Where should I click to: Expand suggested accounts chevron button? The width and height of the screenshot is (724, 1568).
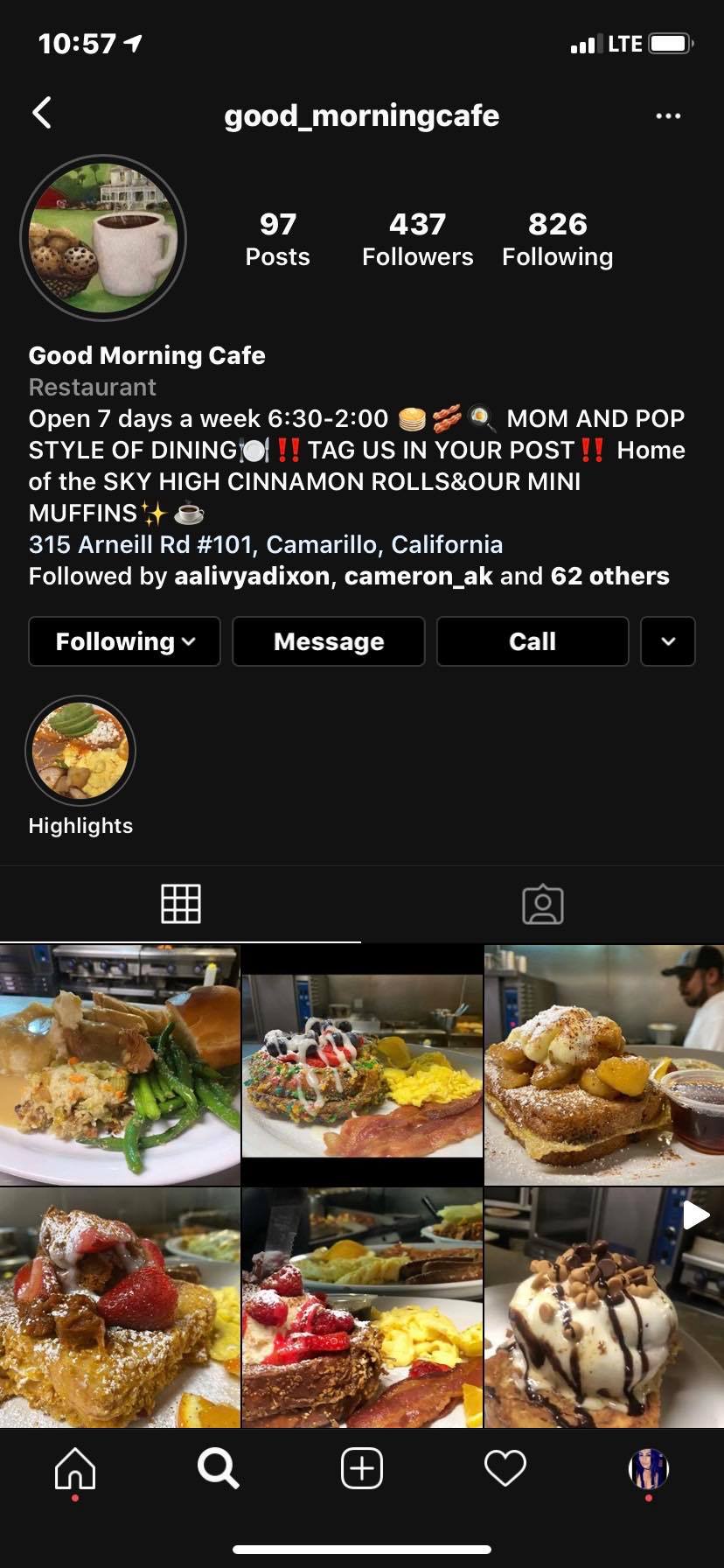pyautogui.click(x=668, y=641)
